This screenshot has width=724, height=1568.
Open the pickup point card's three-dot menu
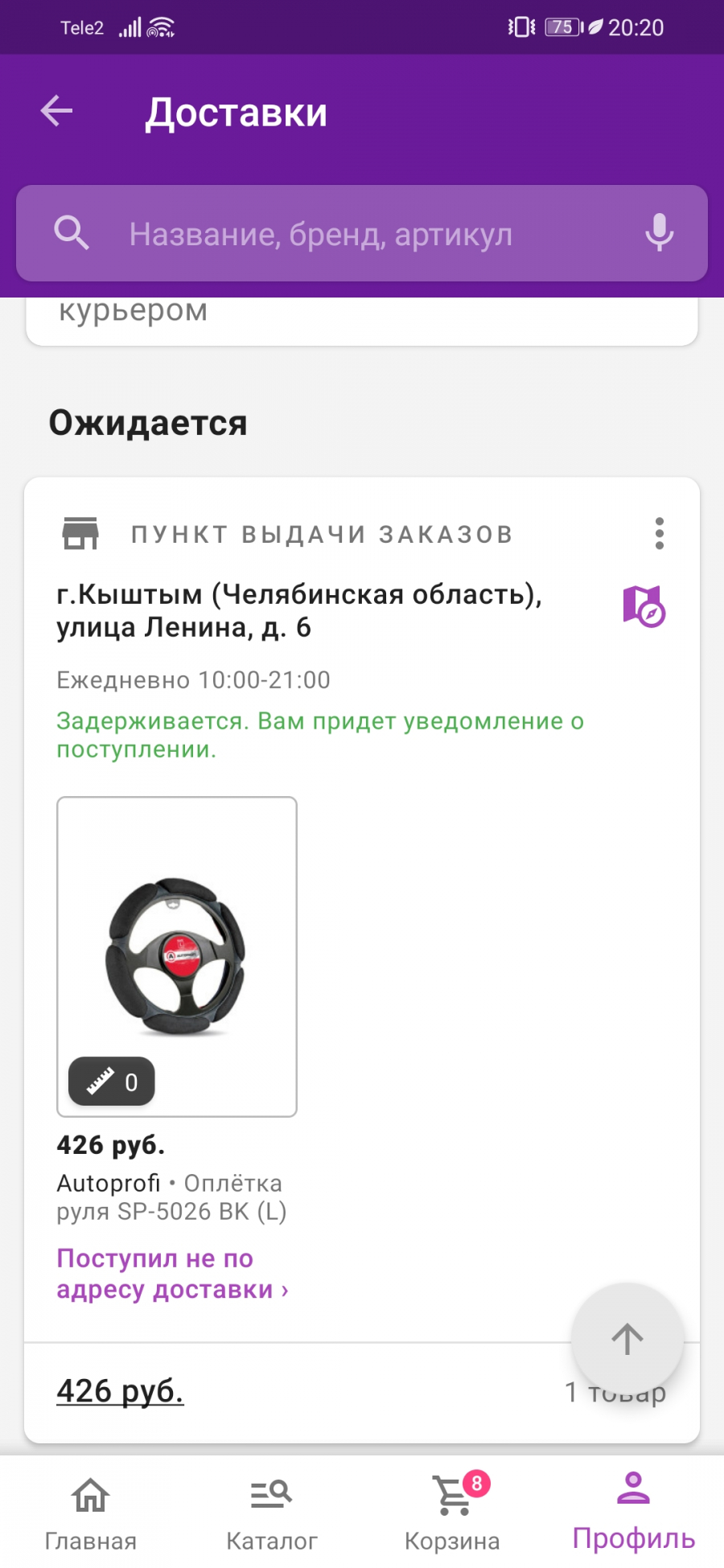[x=660, y=533]
